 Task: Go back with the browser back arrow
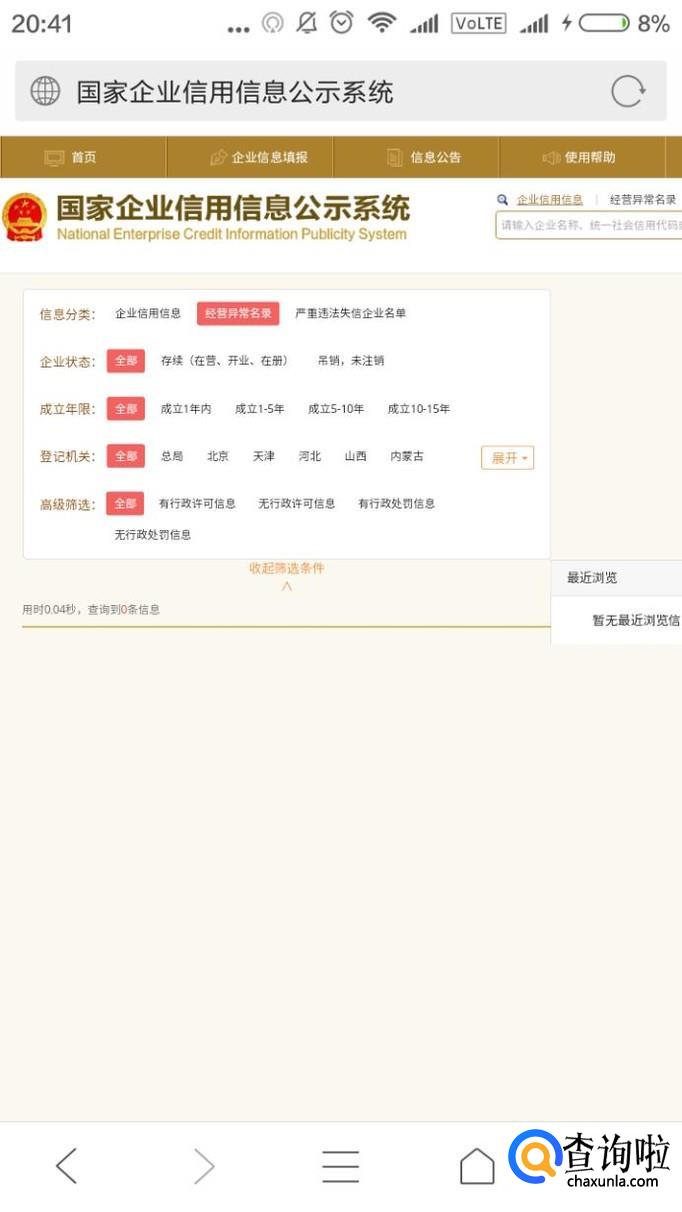(x=67, y=1166)
